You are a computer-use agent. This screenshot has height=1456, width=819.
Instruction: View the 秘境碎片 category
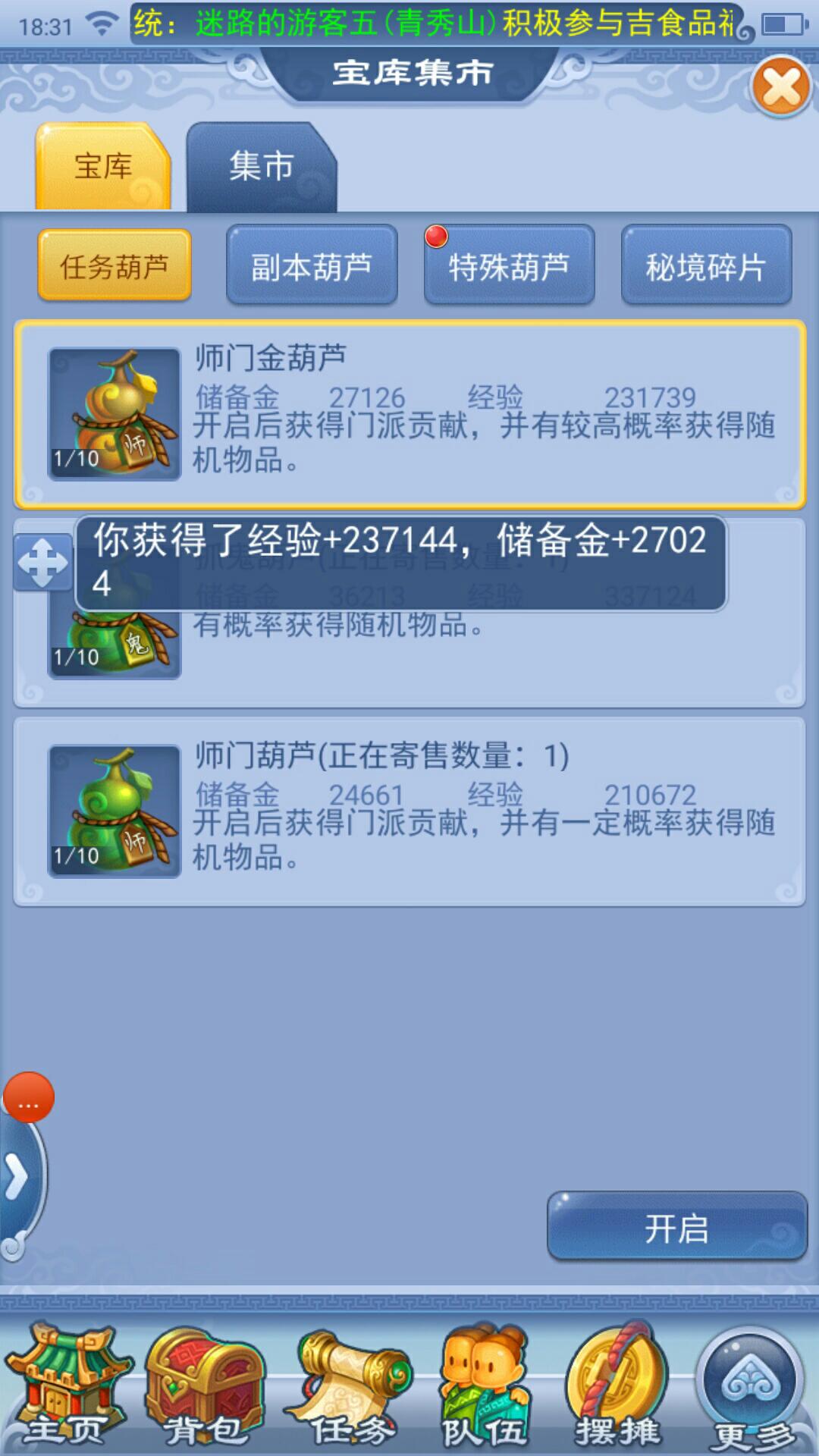click(706, 266)
